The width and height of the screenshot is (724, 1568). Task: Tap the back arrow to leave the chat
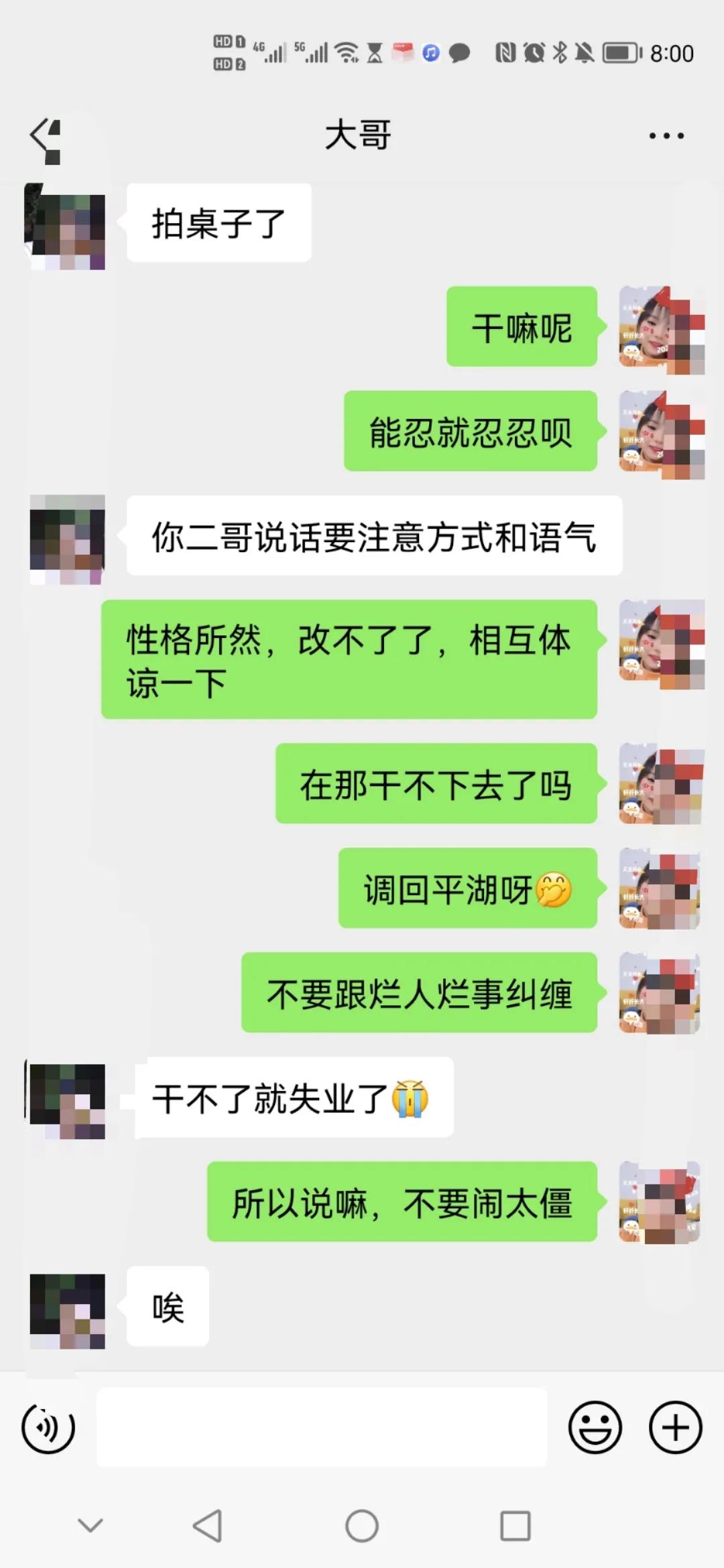[47, 134]
